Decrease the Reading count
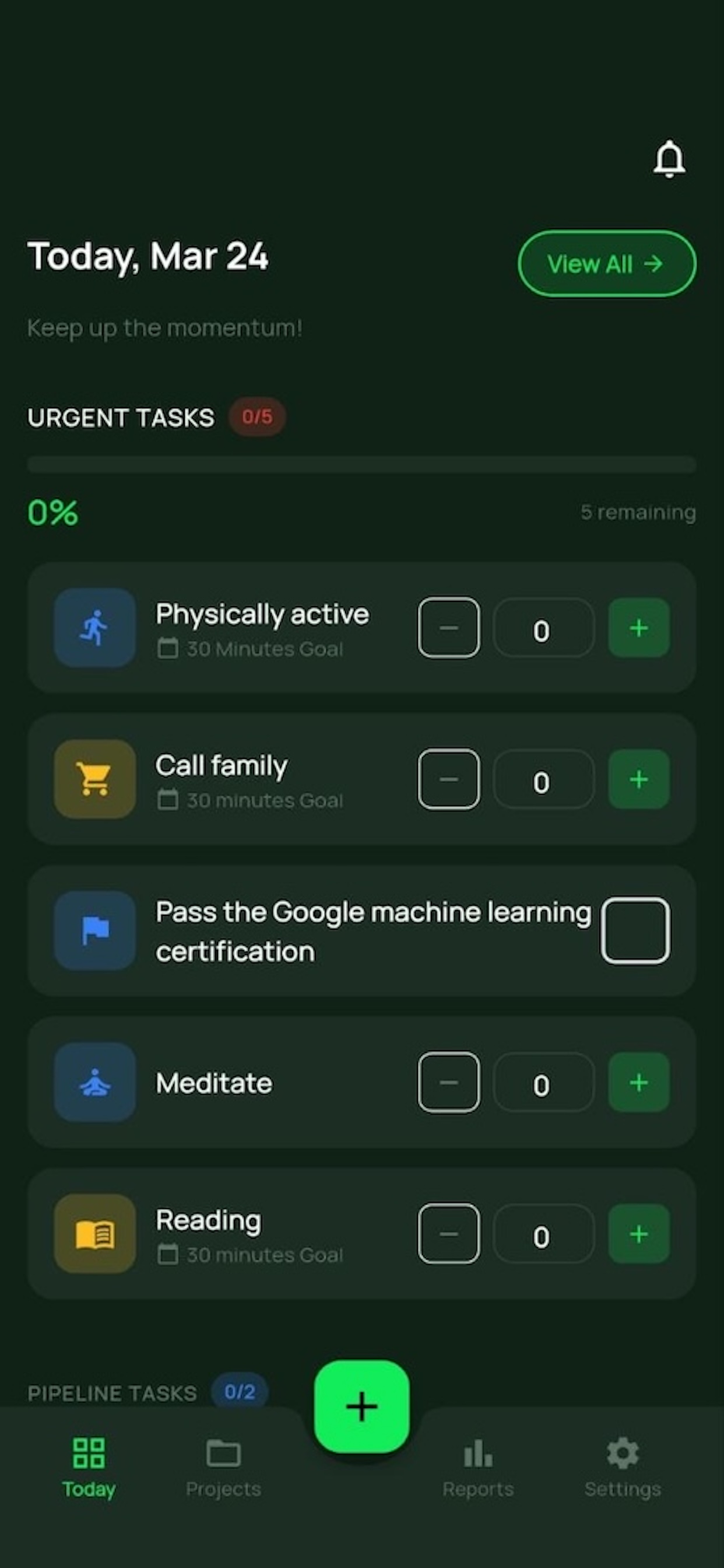 point(448,1234)
